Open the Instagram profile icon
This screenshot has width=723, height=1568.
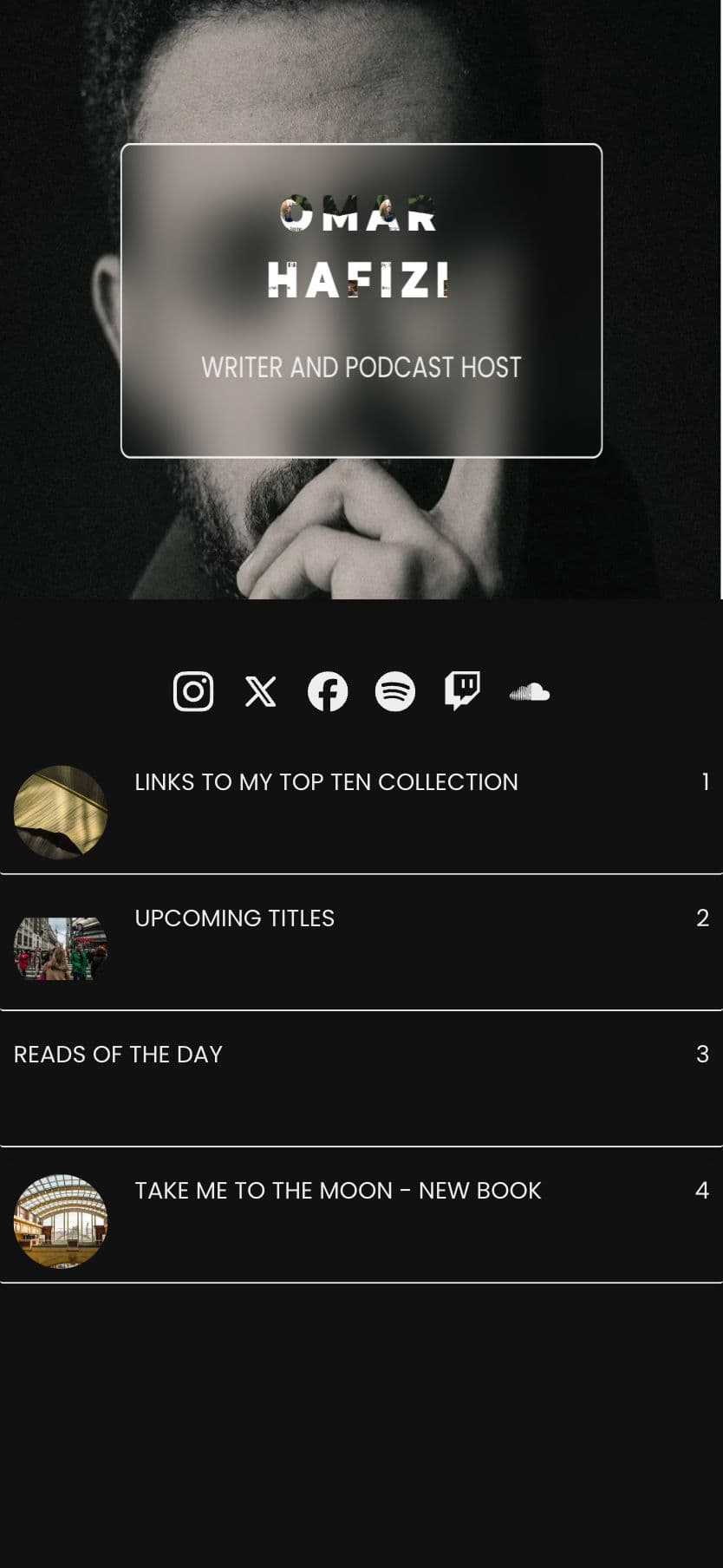coord(193,692)
